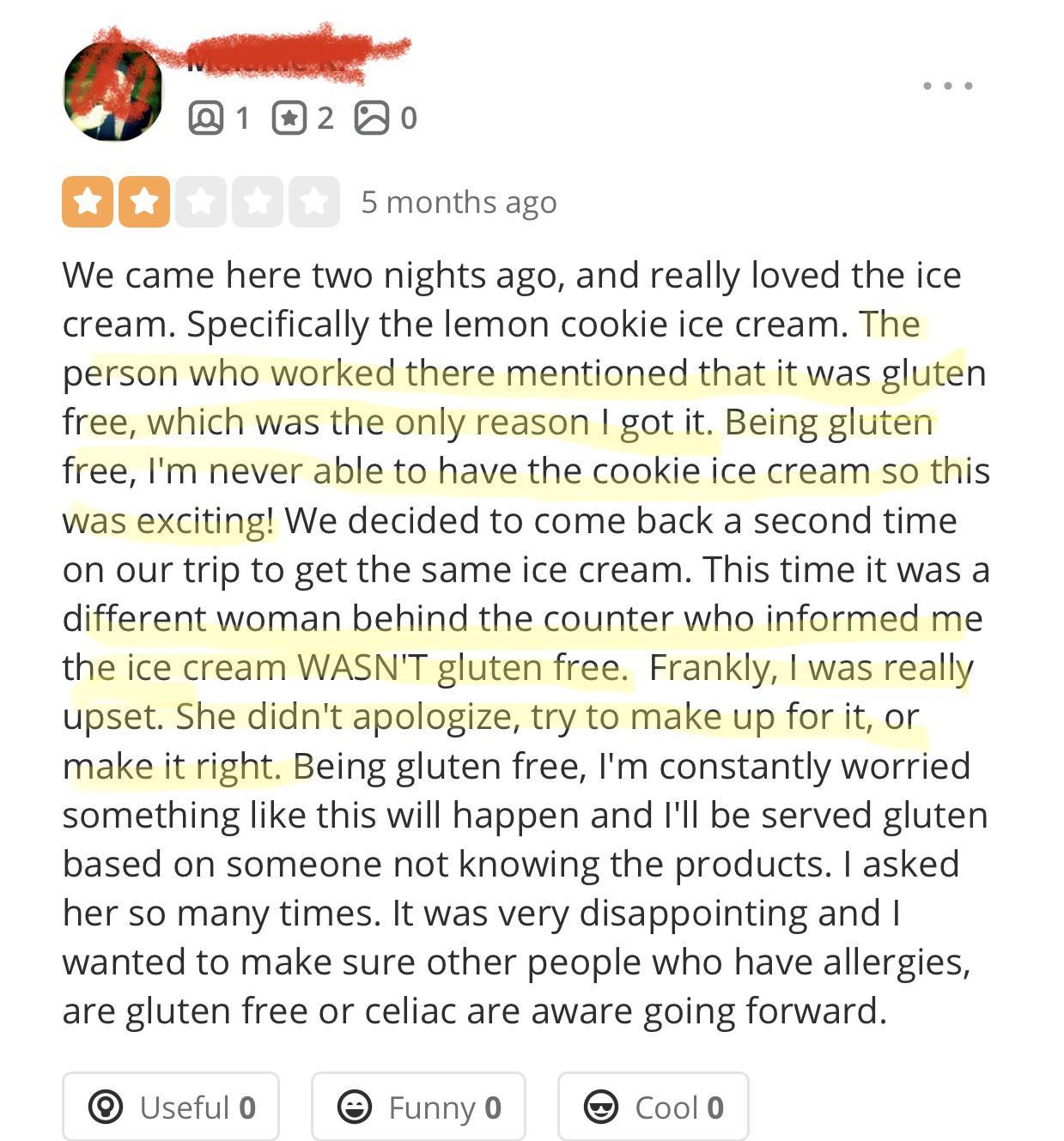This screenshot has width=1064, height=1141.
Task: Click the scribbled reviewer name
Action: [x=292, y=52]
